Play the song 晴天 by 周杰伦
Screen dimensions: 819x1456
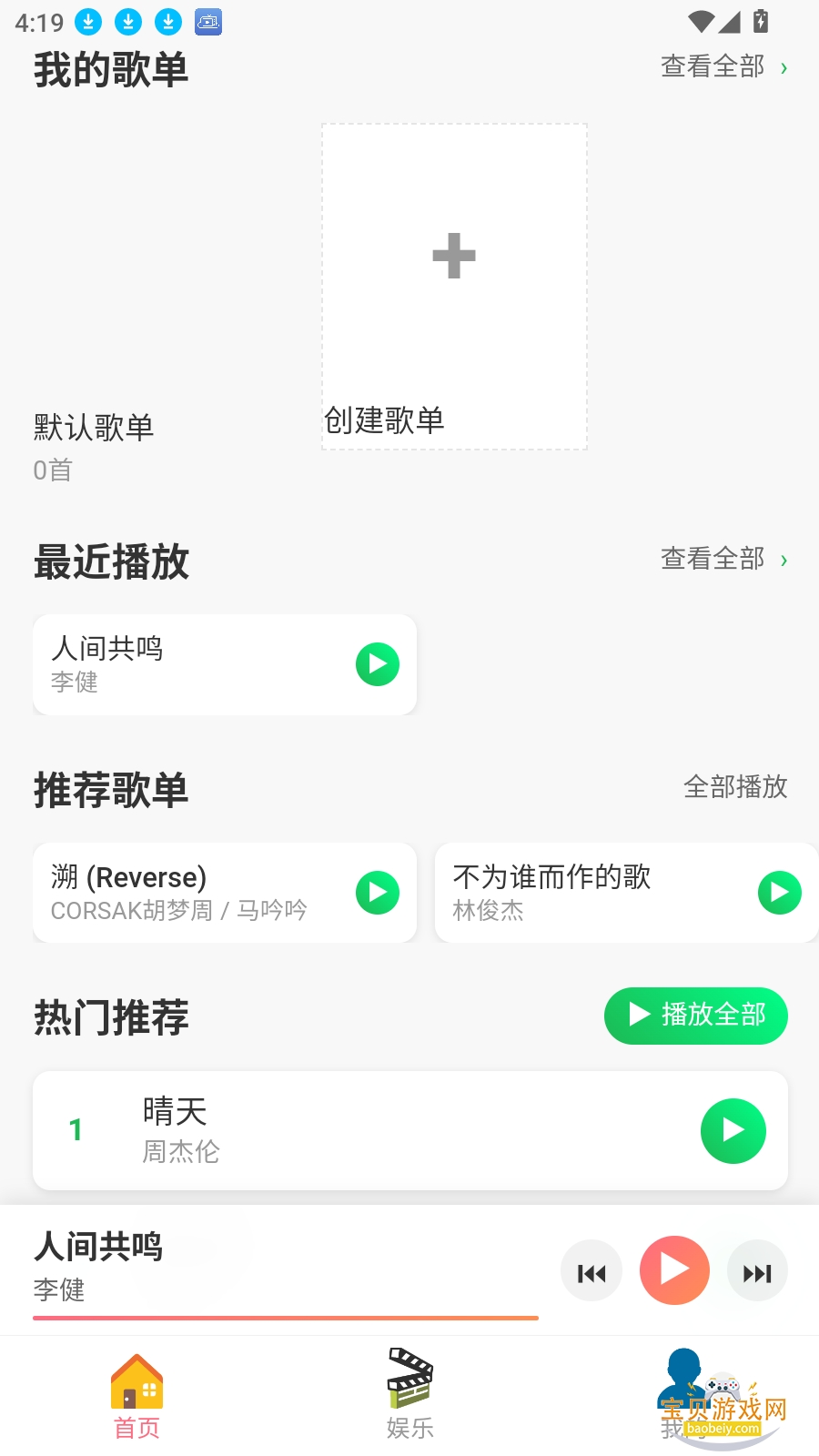[733, 1130]
